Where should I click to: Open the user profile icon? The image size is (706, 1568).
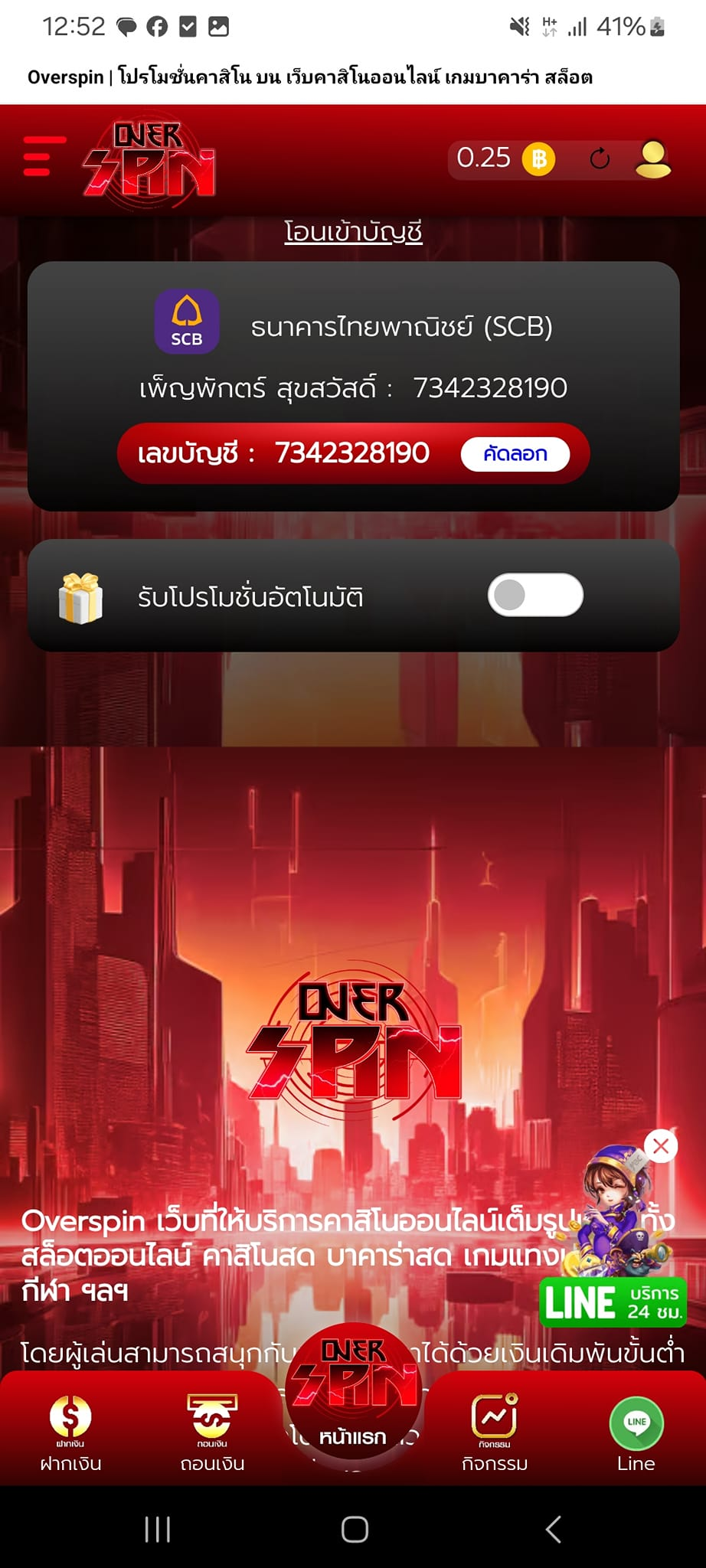653,159
